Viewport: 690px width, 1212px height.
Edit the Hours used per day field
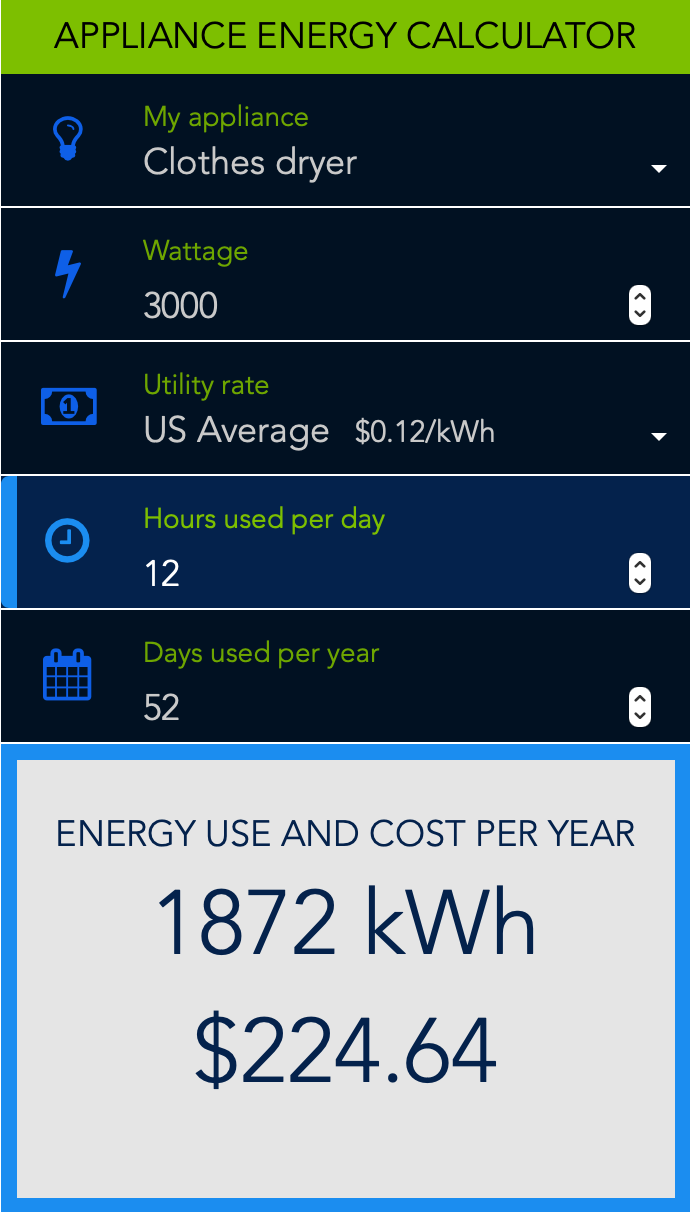[x=380, y=573]
